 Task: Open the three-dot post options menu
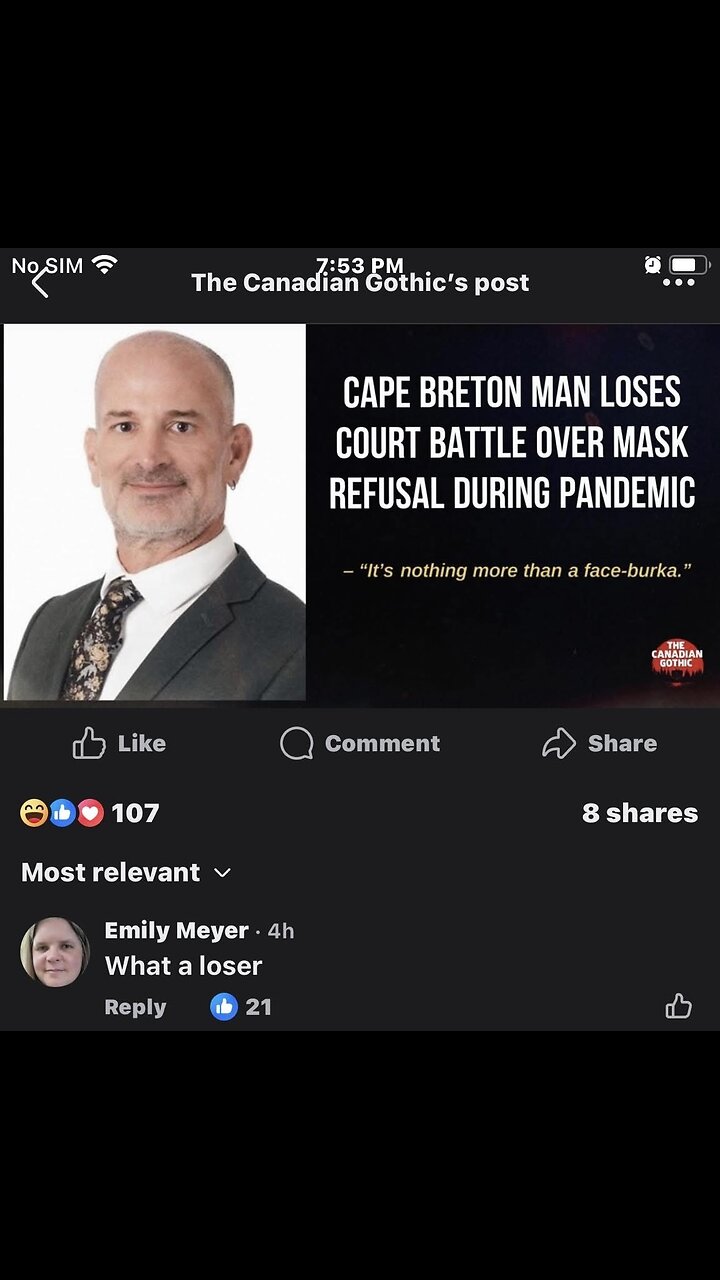(678, 283)
